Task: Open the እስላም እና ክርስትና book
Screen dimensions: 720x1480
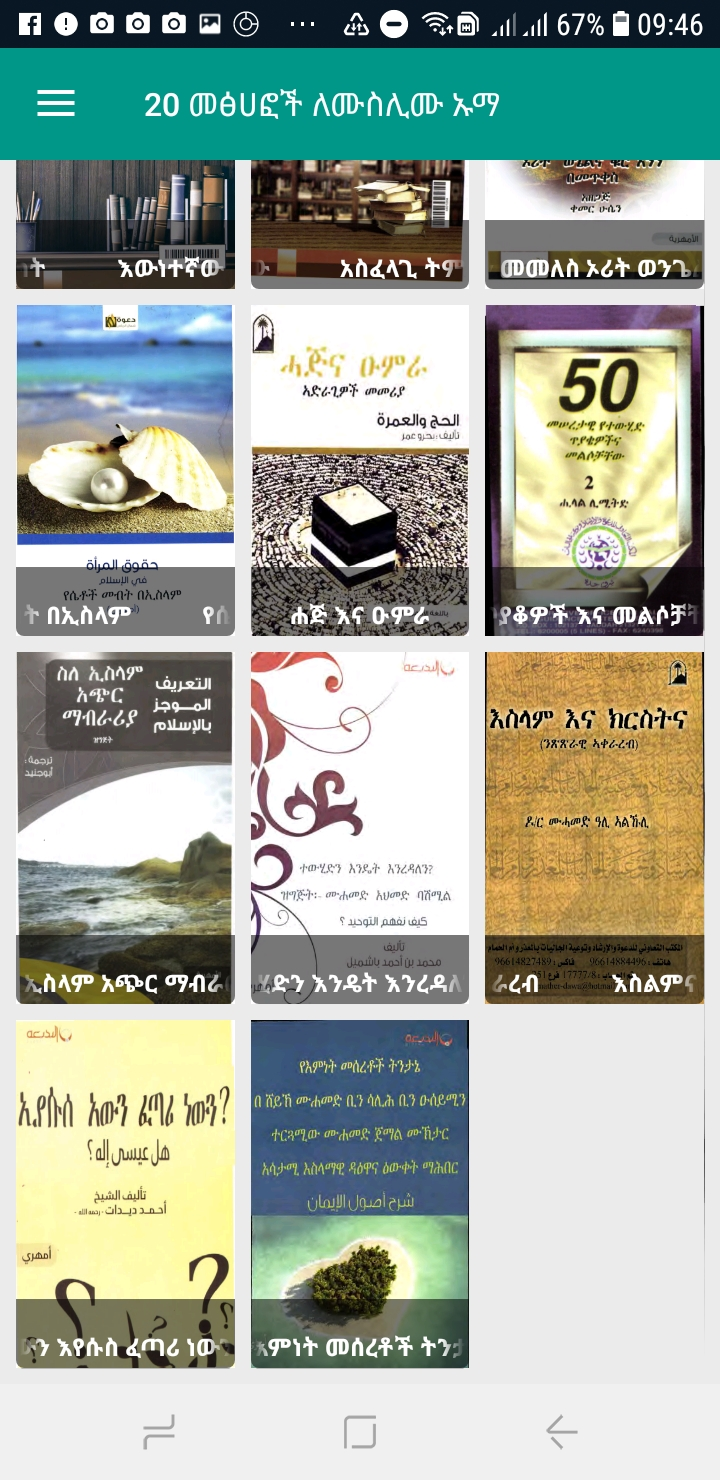Action: pos(594,828)
